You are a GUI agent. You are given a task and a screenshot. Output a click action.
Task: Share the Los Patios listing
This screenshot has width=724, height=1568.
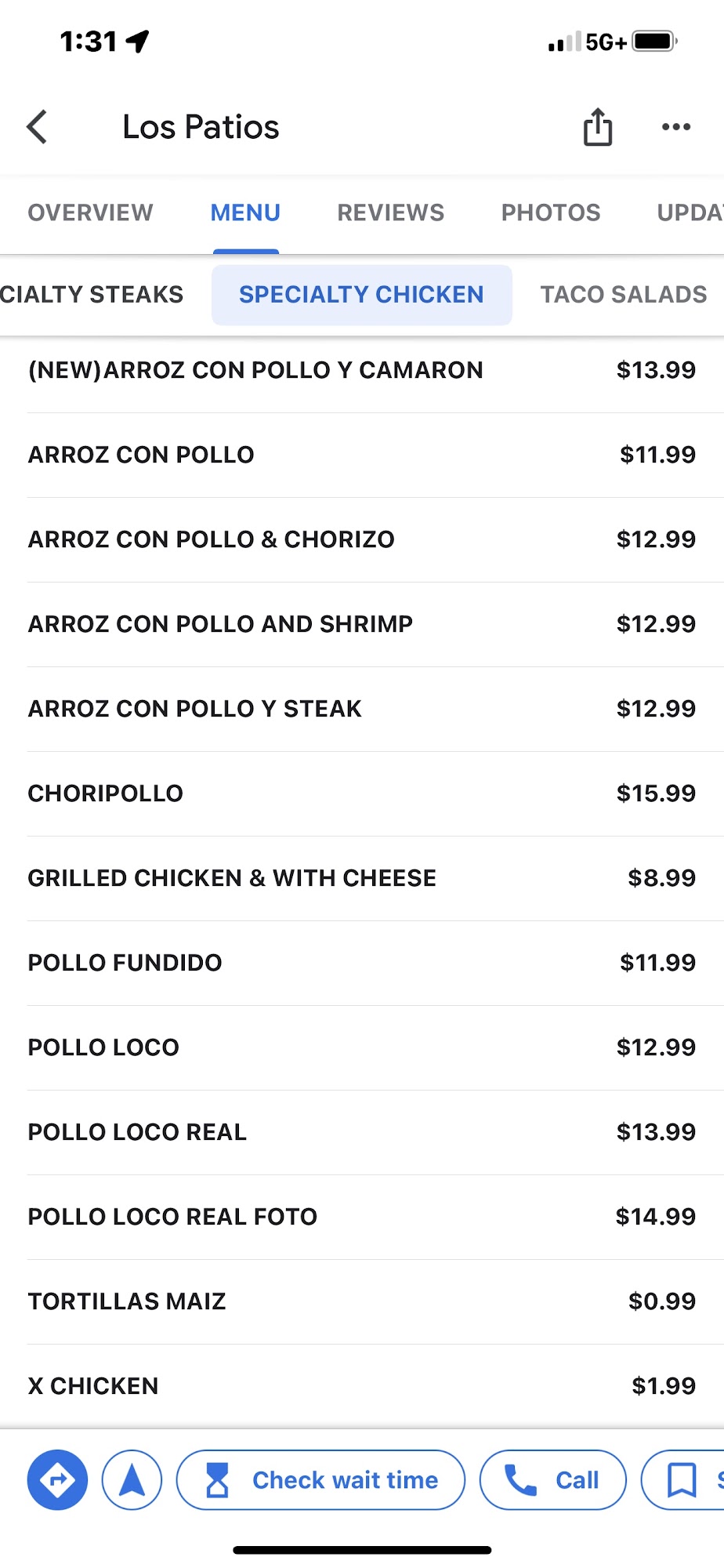(598, 127)
